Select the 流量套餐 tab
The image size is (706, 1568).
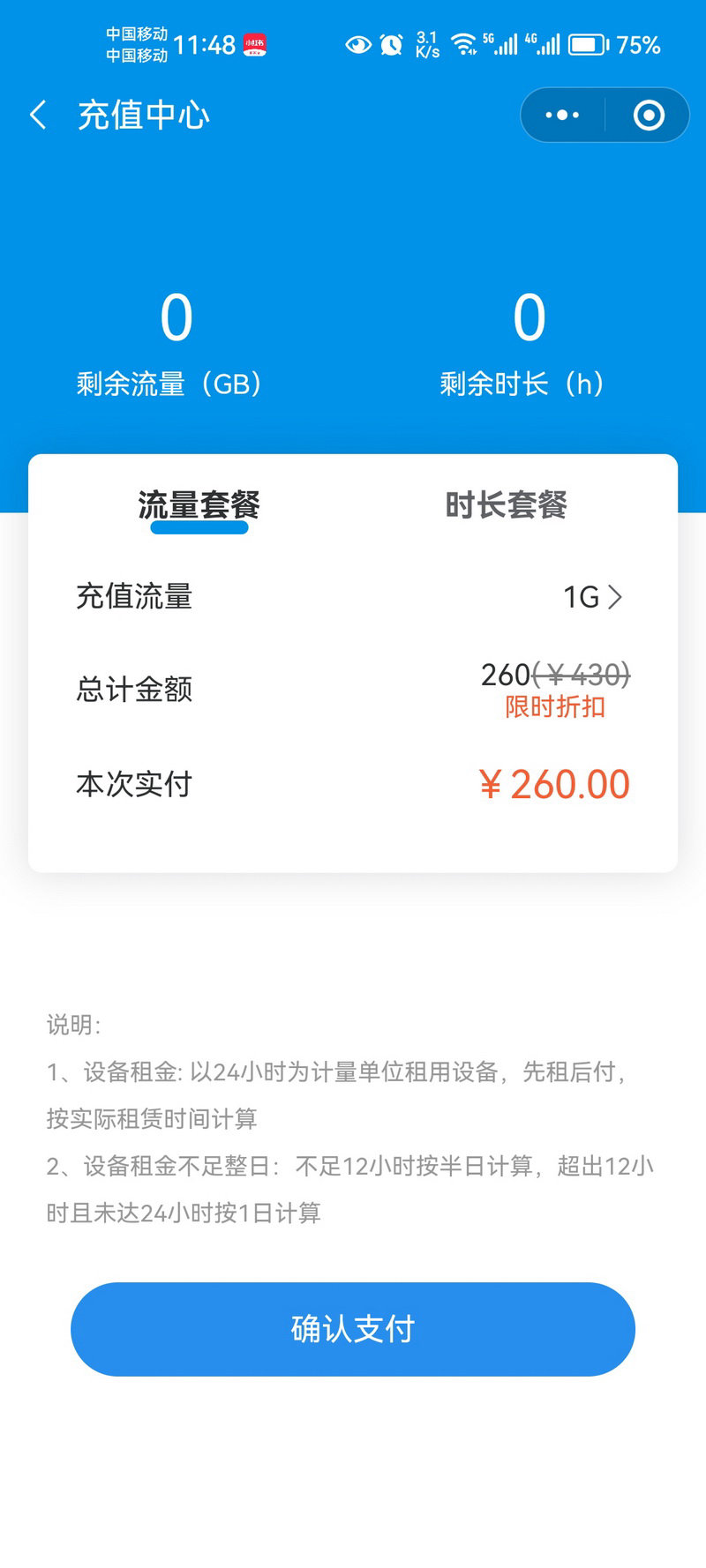(x=199, y=505)
